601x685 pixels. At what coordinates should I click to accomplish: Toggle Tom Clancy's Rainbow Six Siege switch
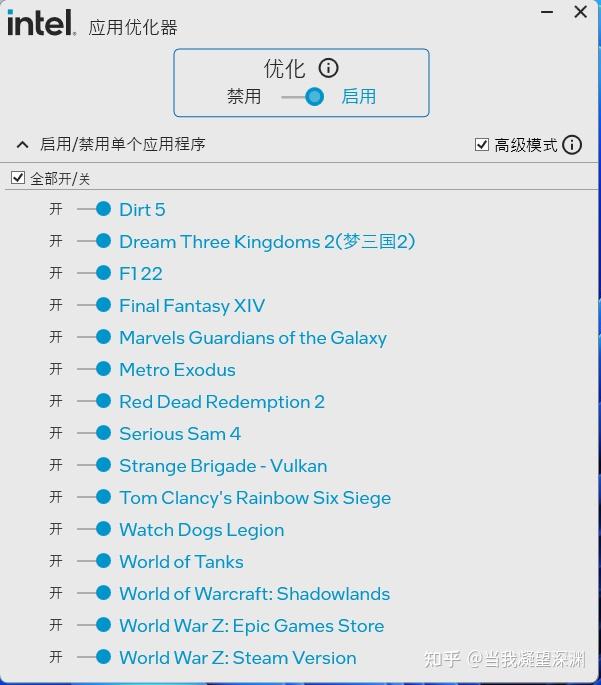click(95, 497)
